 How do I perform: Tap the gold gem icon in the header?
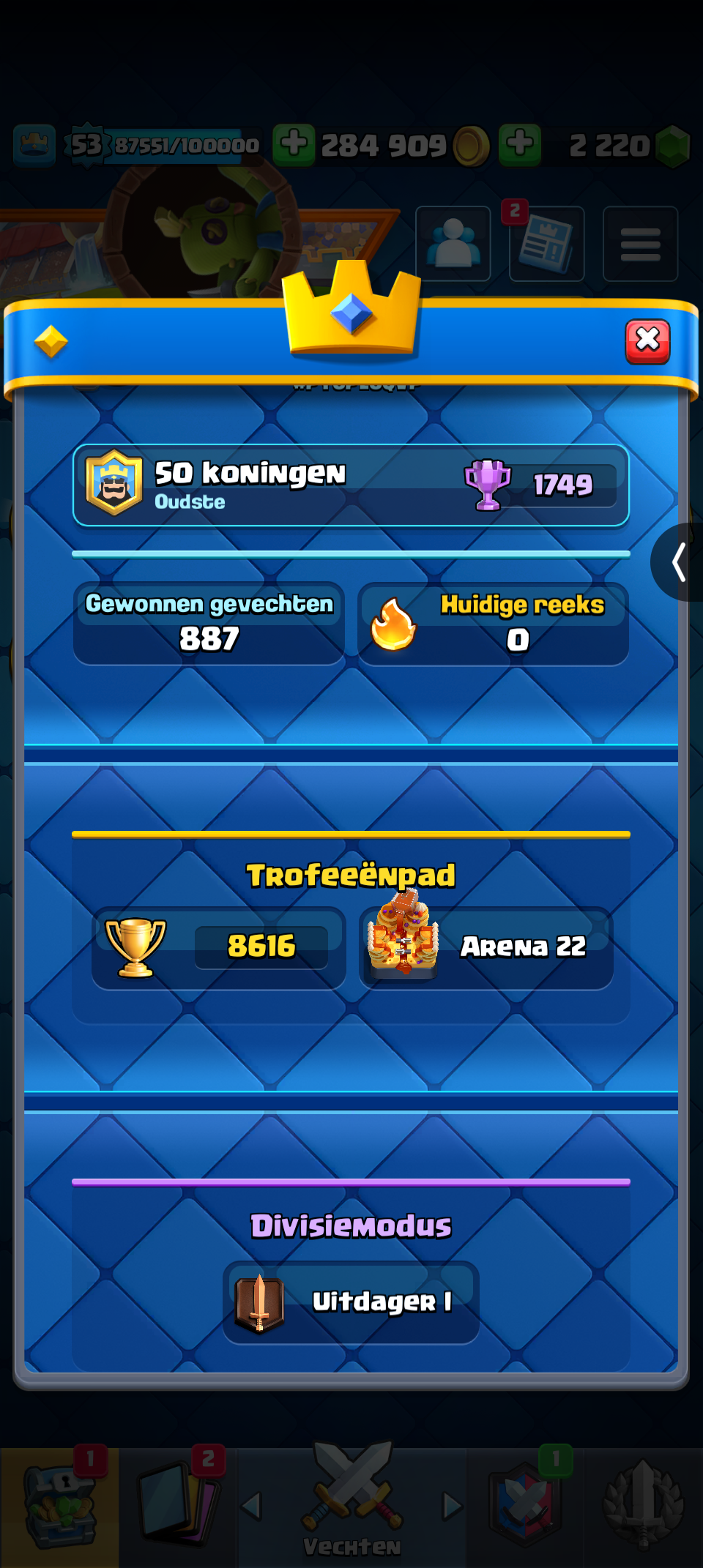tap(51, 341)
